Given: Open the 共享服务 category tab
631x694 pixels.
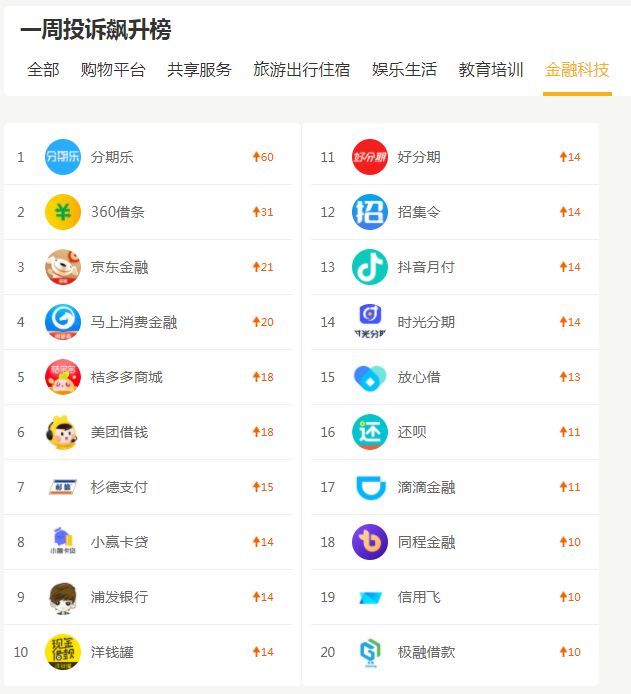Looking at the screenshot, I should click(199, 70).
